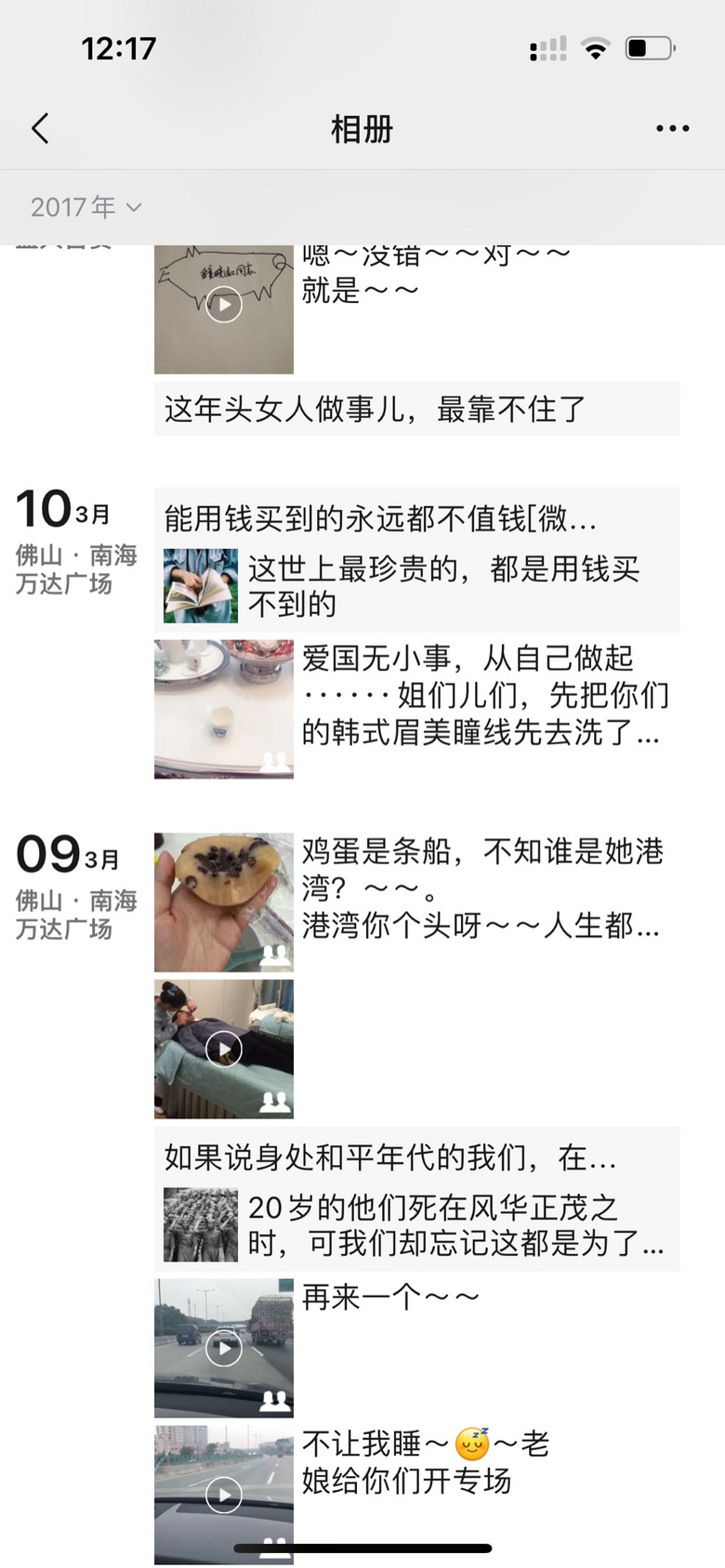Open shared link 能用钱买到的永远都不值钱
The width and height of the screenshot is (725, 1568).
coord(417,560)
